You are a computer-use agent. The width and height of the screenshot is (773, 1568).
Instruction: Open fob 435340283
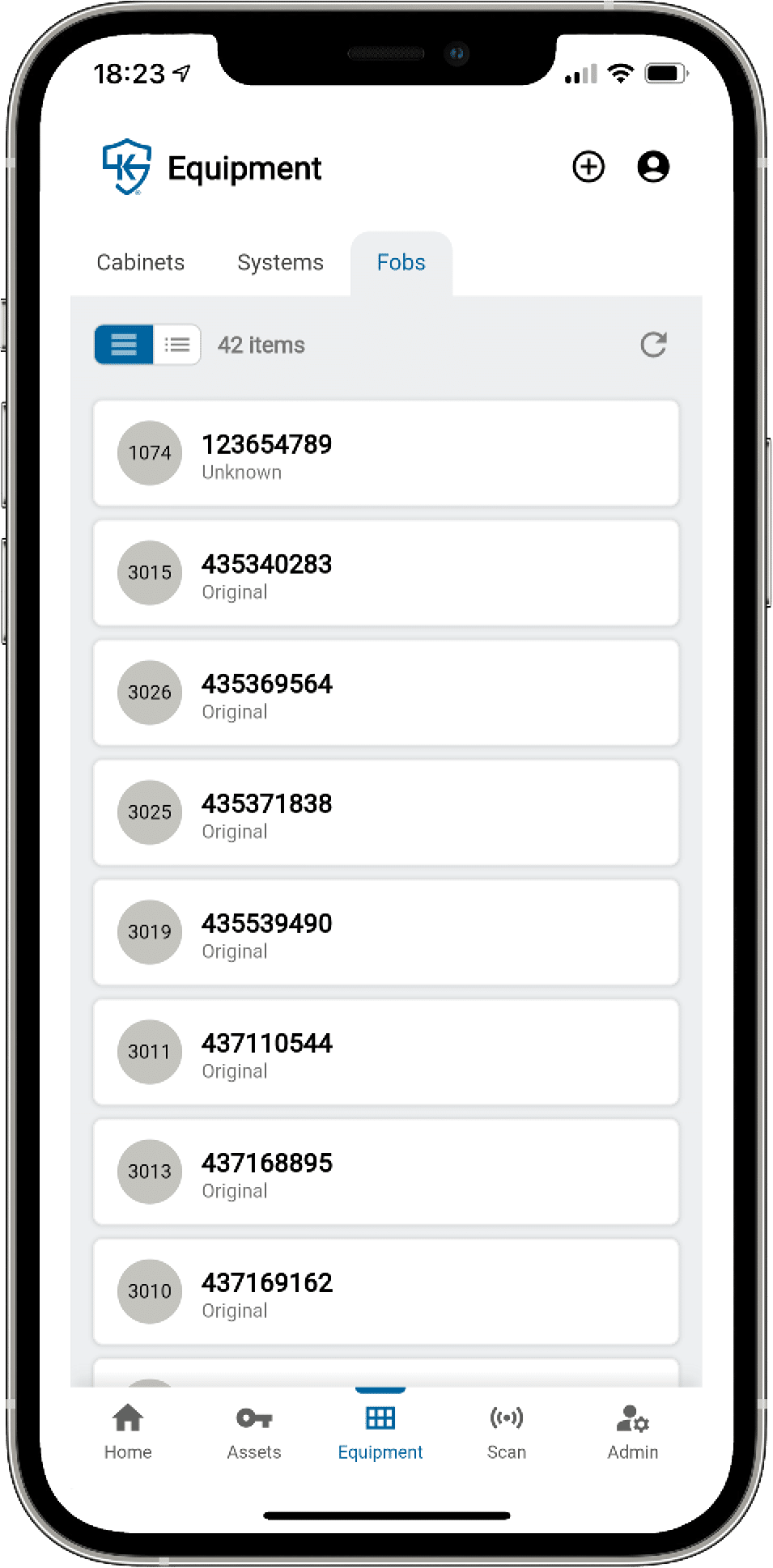385,573
